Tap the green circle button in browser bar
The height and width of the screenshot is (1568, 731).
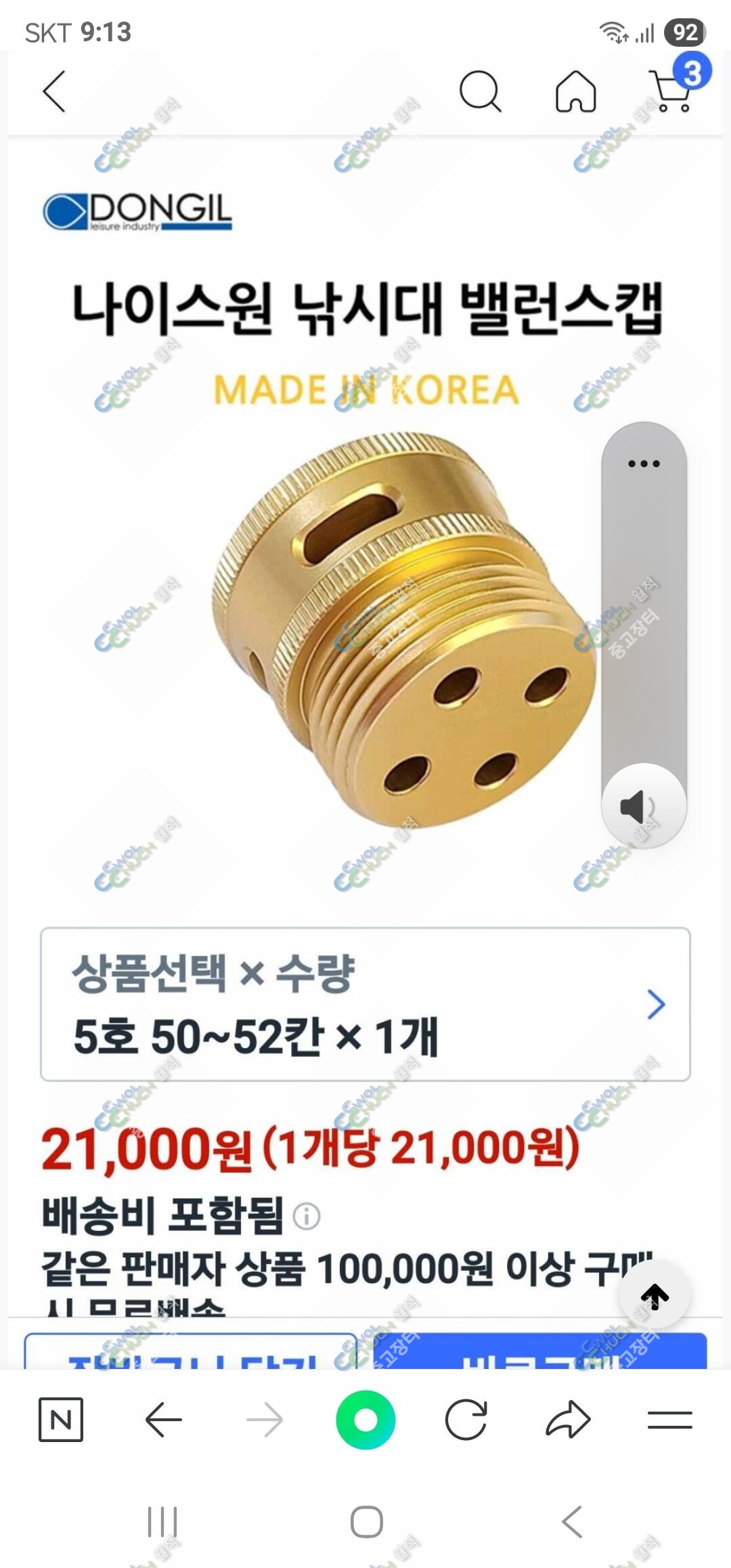pos(365,1420)
